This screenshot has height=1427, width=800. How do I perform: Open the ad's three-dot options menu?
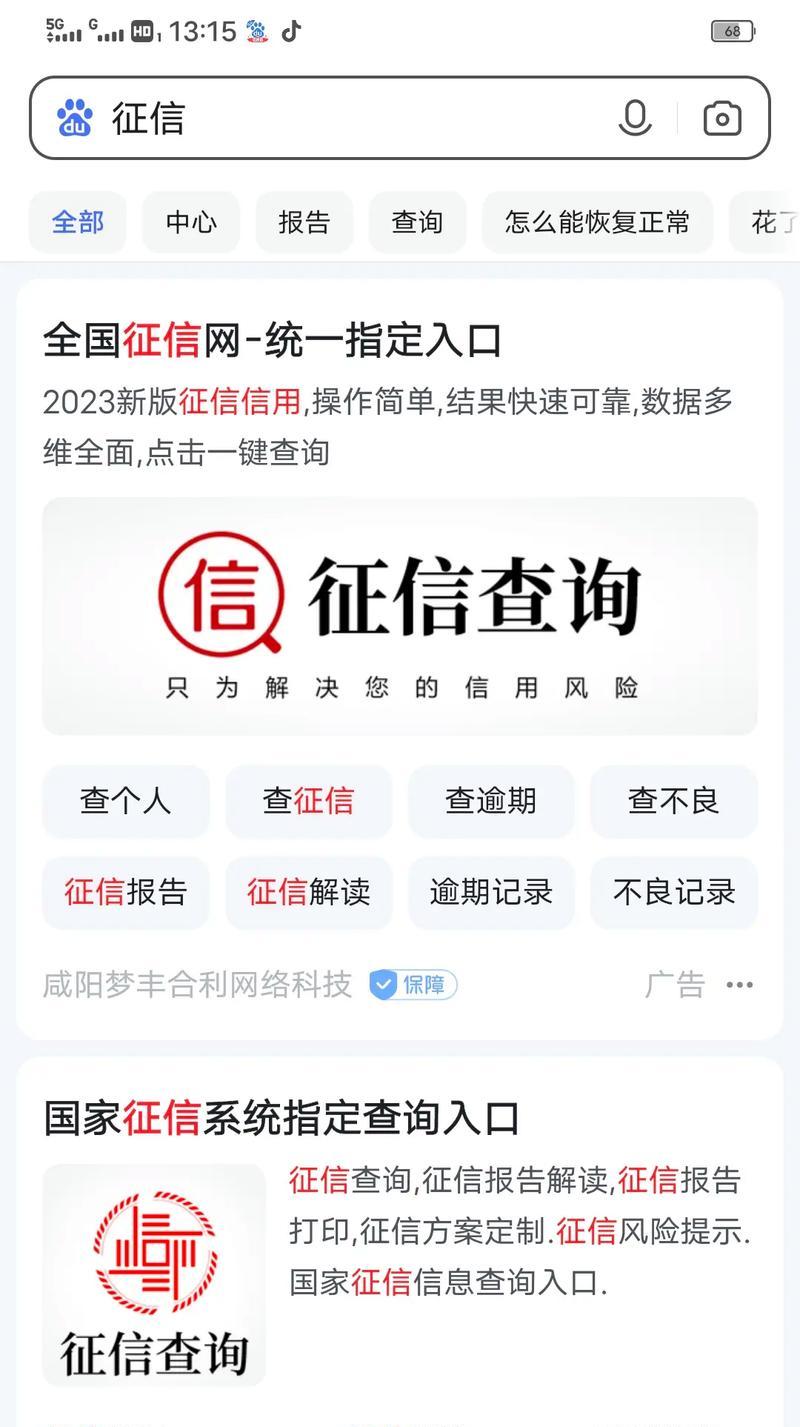point(739,985)
